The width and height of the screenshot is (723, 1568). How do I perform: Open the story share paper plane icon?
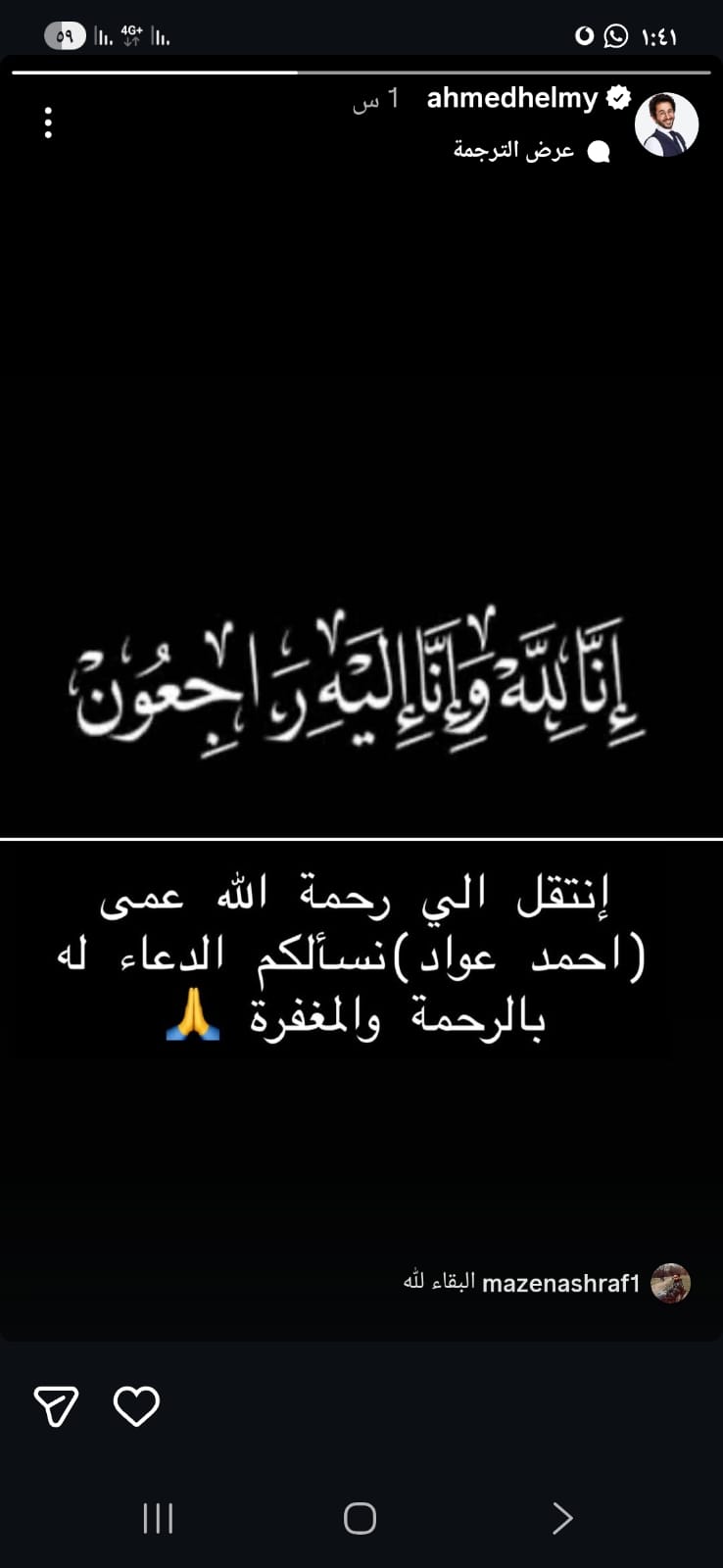pyautogui.click(x=54, y=1403)
